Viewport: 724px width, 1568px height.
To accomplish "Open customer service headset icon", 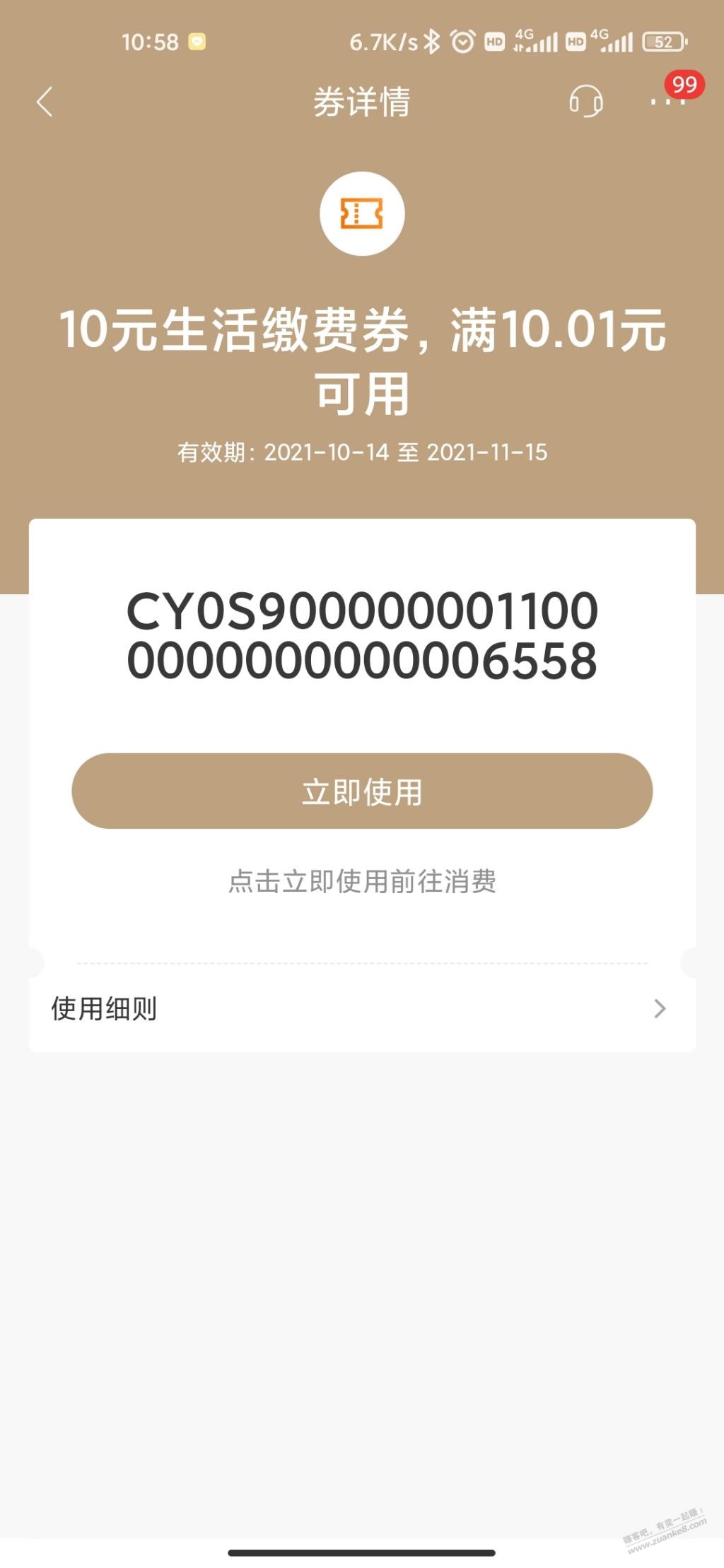I will coord(585,102).
